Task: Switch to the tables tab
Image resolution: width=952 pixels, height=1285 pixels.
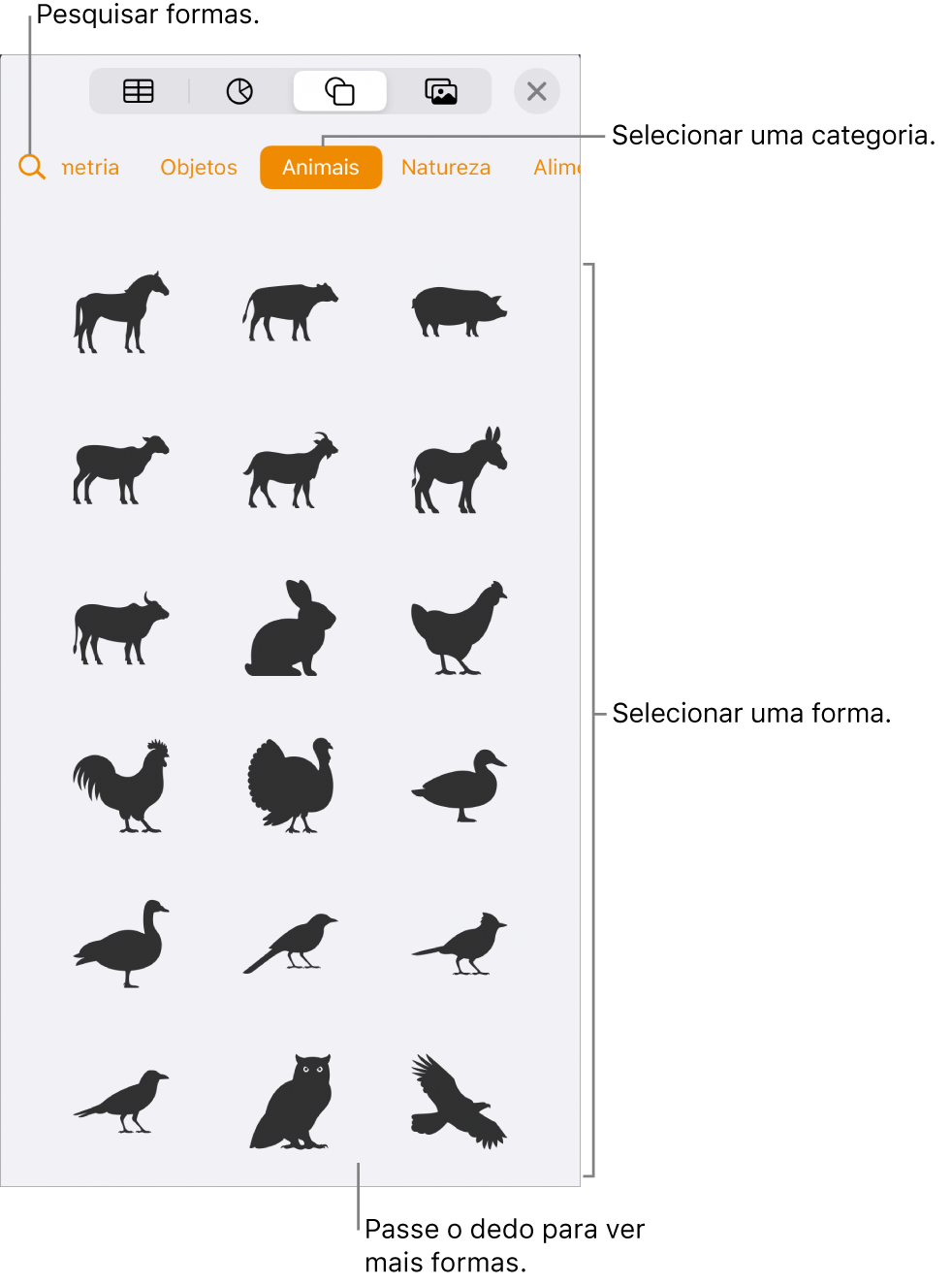Action: 139,92
